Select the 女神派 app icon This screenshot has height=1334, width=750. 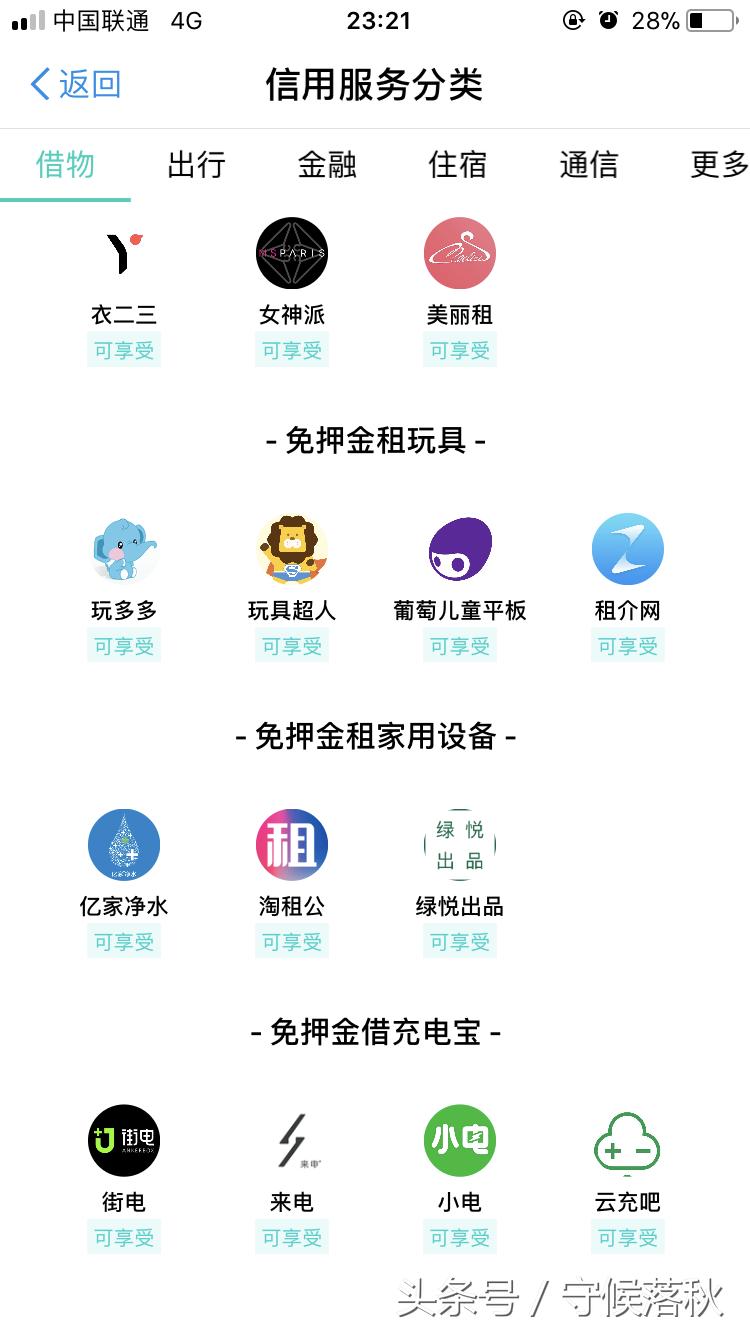click(291, 254)
